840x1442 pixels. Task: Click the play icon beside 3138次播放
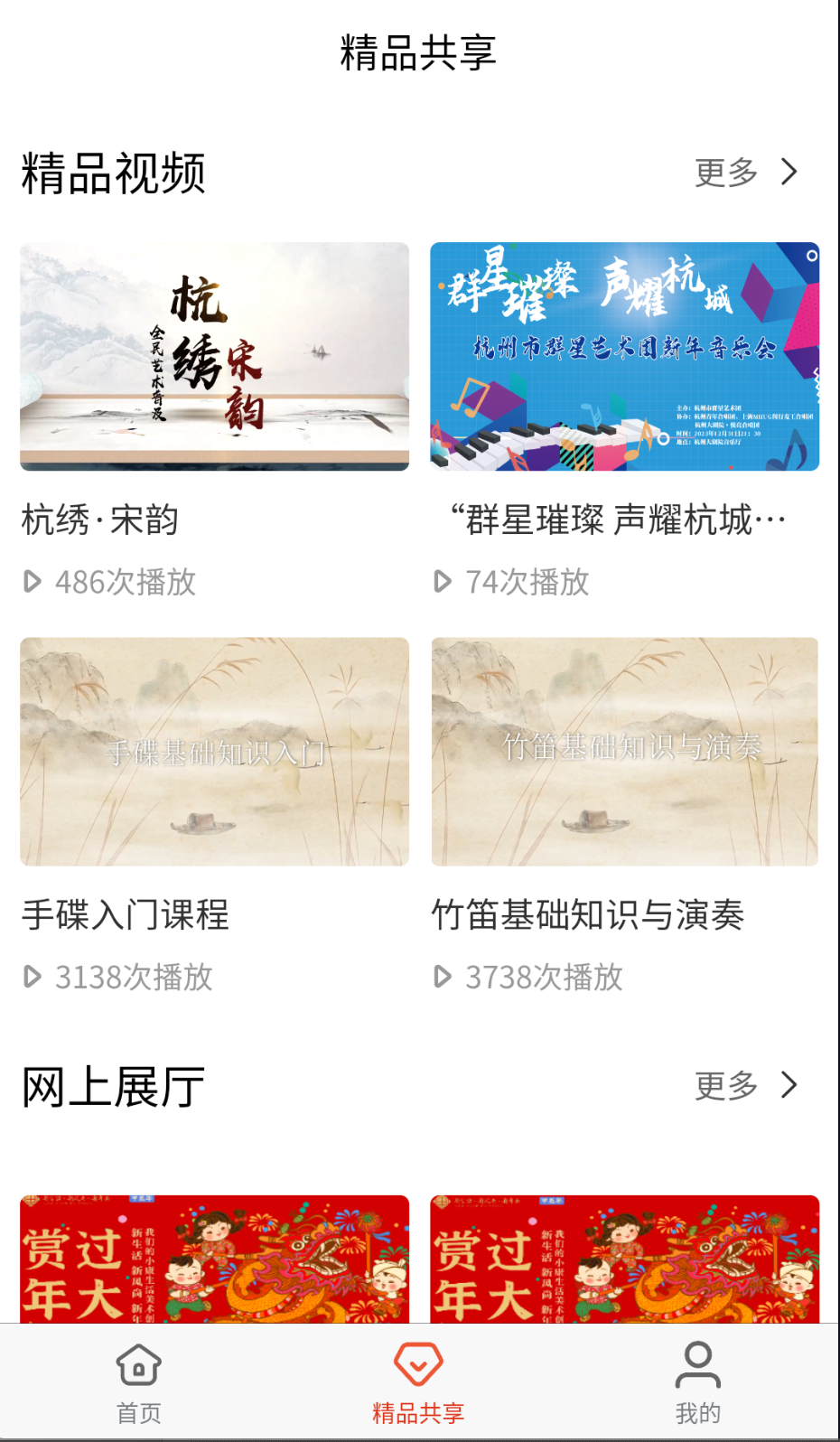point(33,977)
